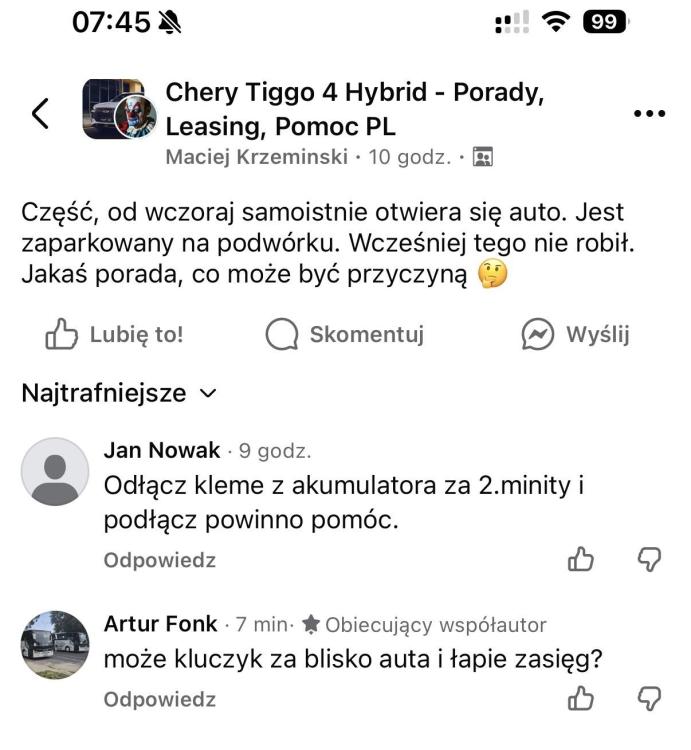Viewport: 691px width, 750px height.
Task: Expand the Najtrafniejsze sort dropdown
Action: tap(119, 393)
